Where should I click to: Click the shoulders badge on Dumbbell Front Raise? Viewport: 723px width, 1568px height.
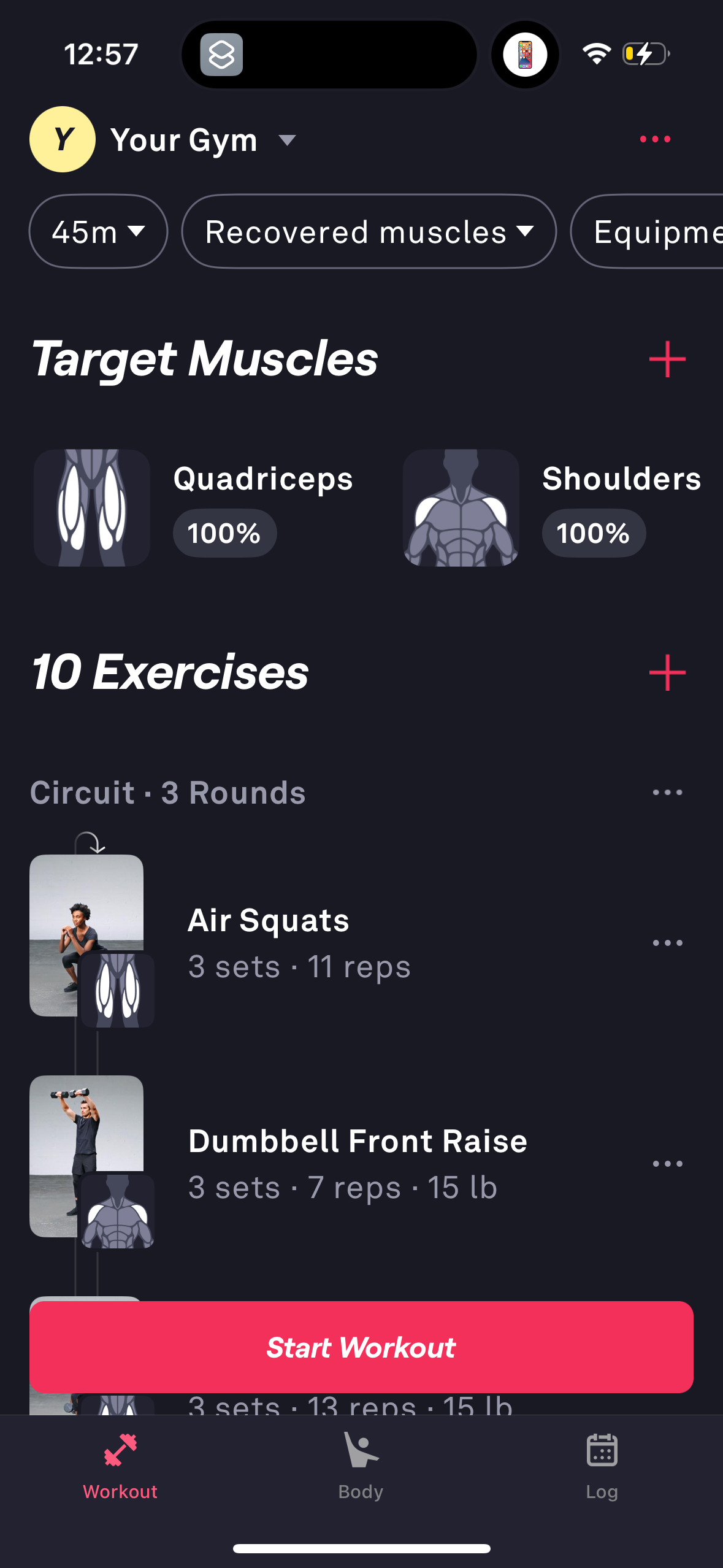pyautogui.click(x=117, y=1210)
